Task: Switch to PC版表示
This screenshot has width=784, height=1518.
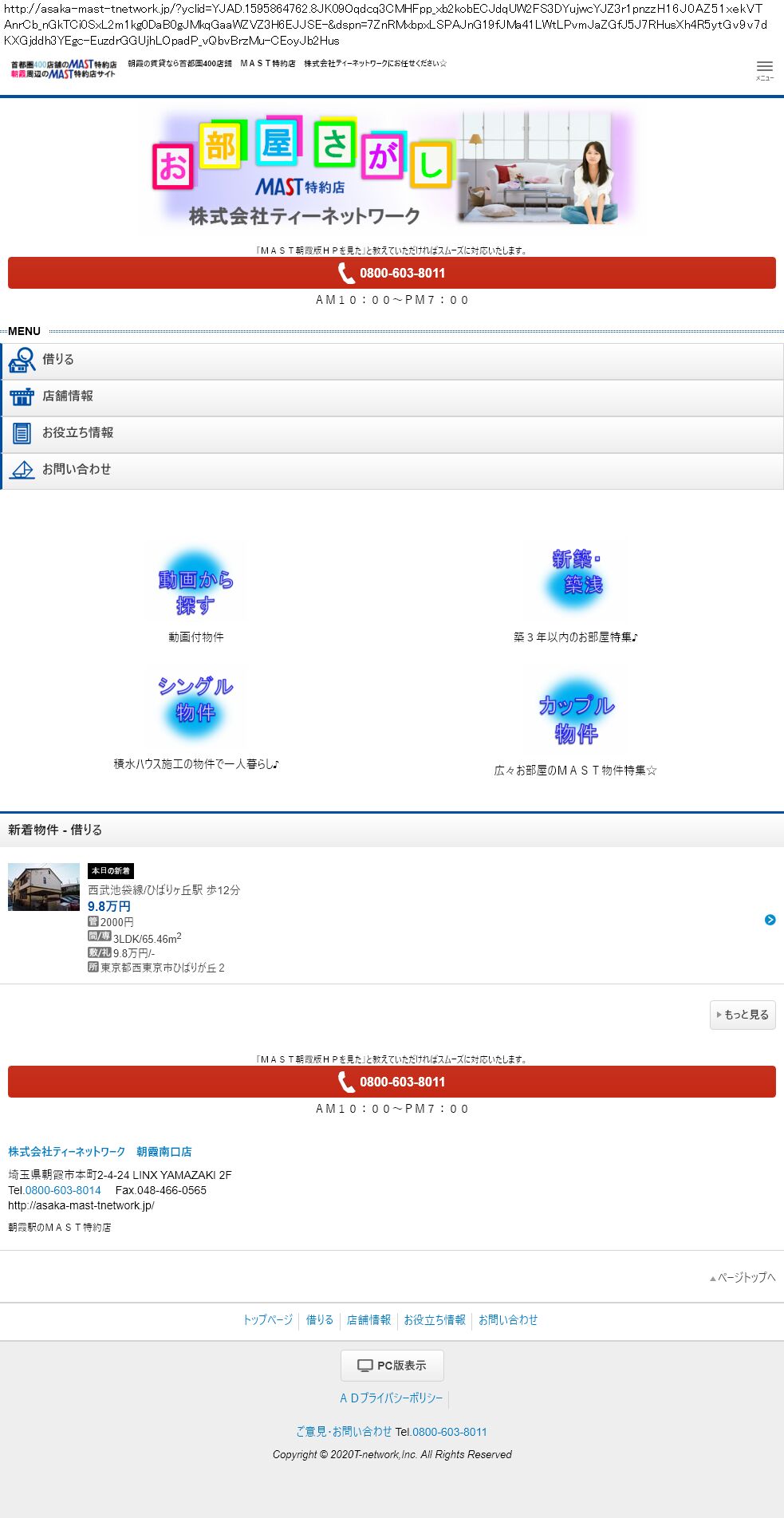Action: coord(392,1366)
